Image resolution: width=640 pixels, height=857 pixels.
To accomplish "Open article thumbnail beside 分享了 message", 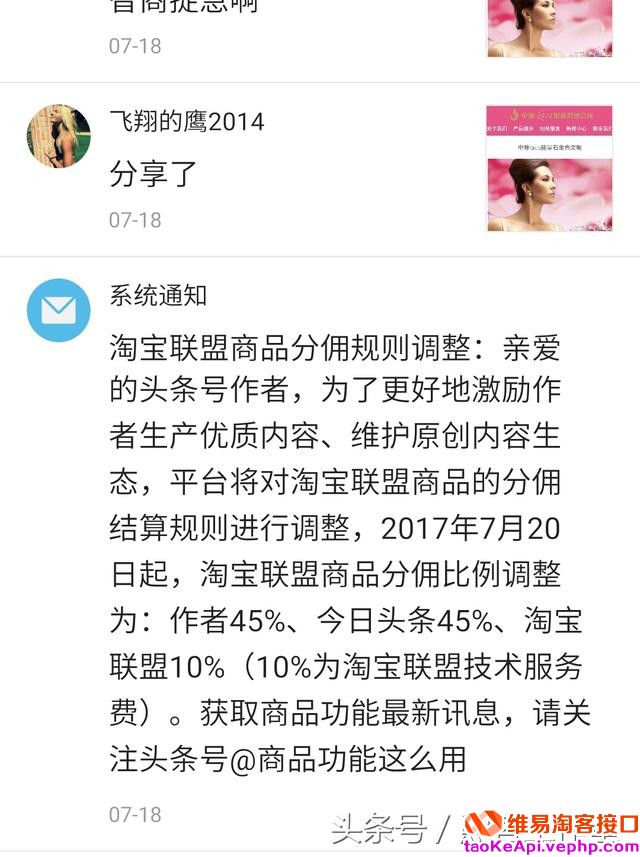I will point(549,168).
